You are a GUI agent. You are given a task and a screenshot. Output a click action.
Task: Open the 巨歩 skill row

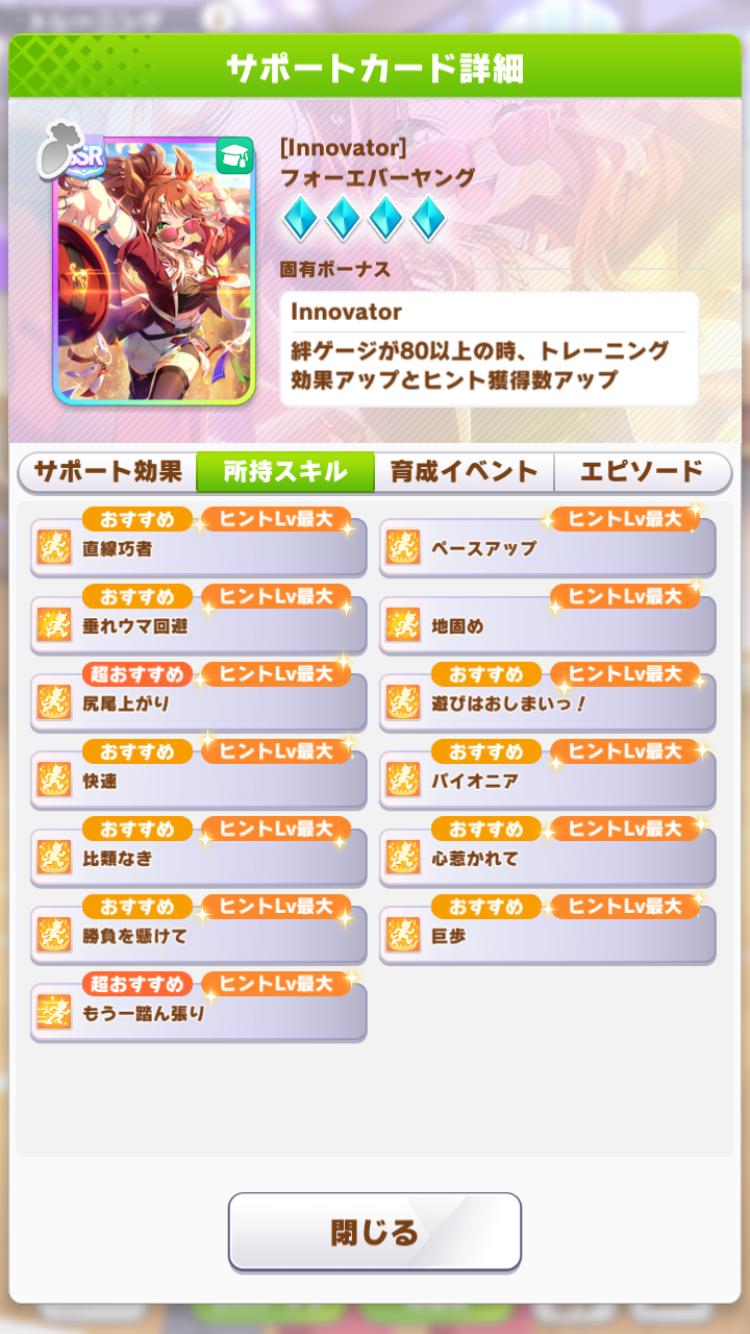pos(547,937)
